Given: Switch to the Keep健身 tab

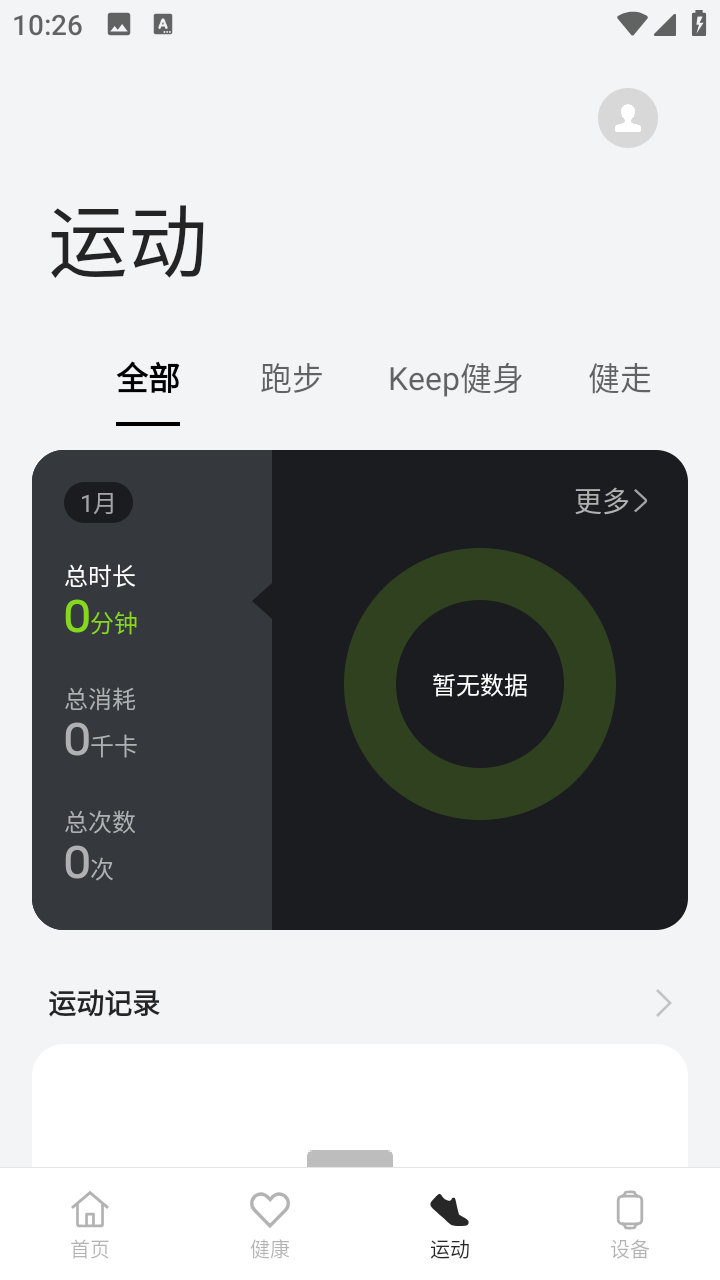Looking at the screenshot, I should pyautogui.click(x=455, y=380).
